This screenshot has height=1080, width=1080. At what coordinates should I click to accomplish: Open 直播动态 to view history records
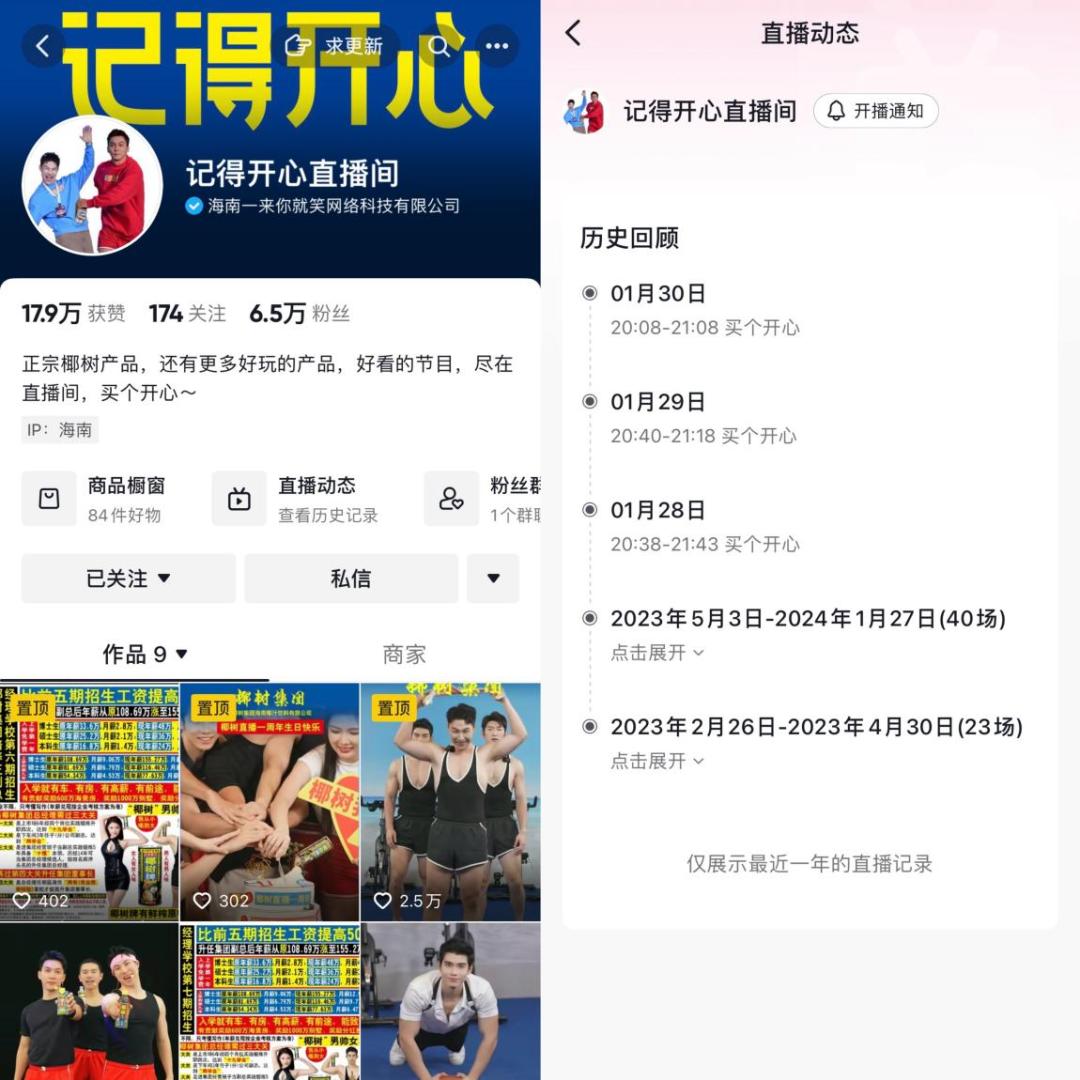pos(296,499)
